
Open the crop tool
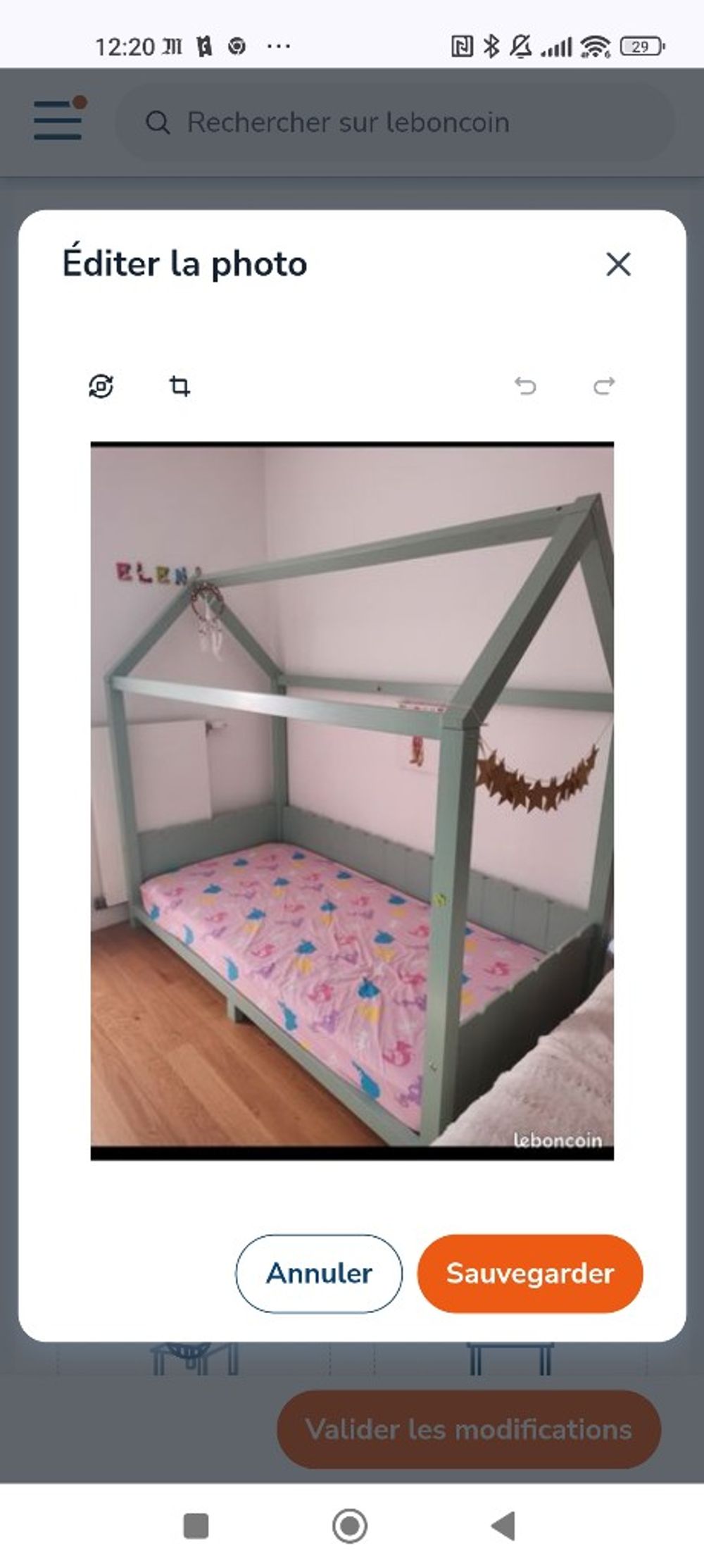tap(180, 386)
